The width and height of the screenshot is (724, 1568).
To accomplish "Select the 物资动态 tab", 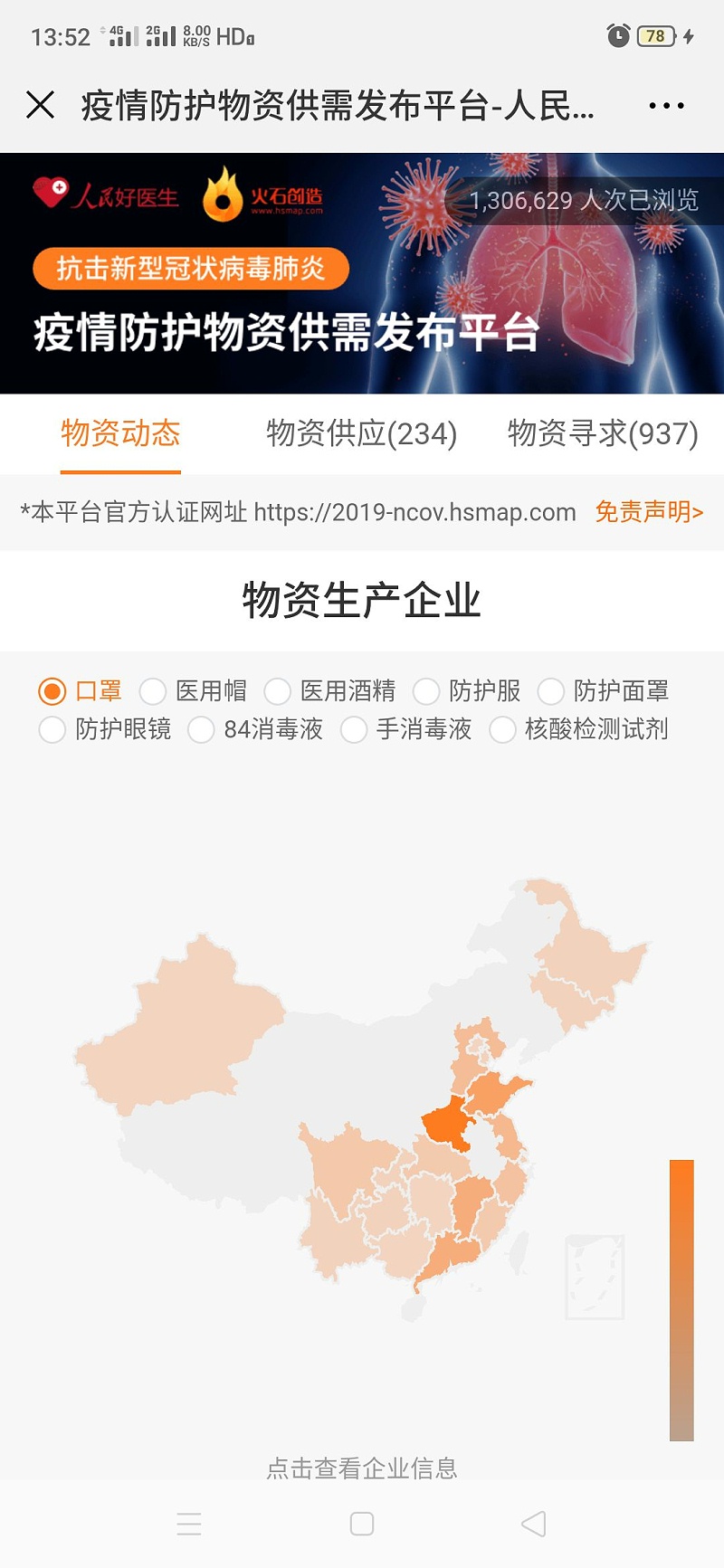I will click(120, 433).
